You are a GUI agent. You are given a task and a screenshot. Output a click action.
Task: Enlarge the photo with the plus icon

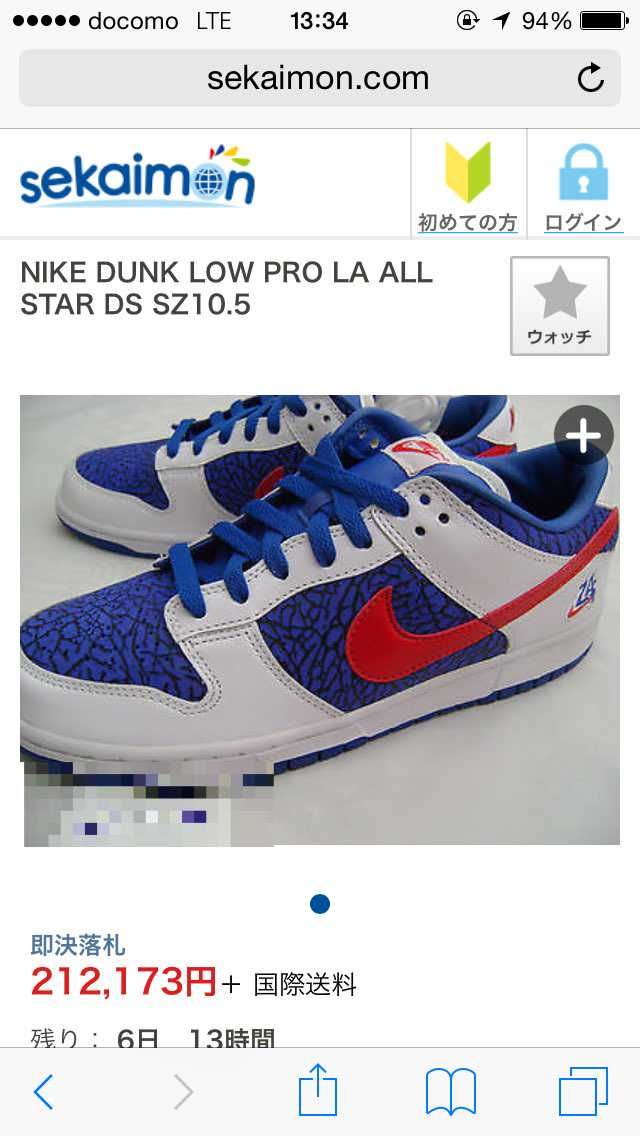(x=584, y=435)
